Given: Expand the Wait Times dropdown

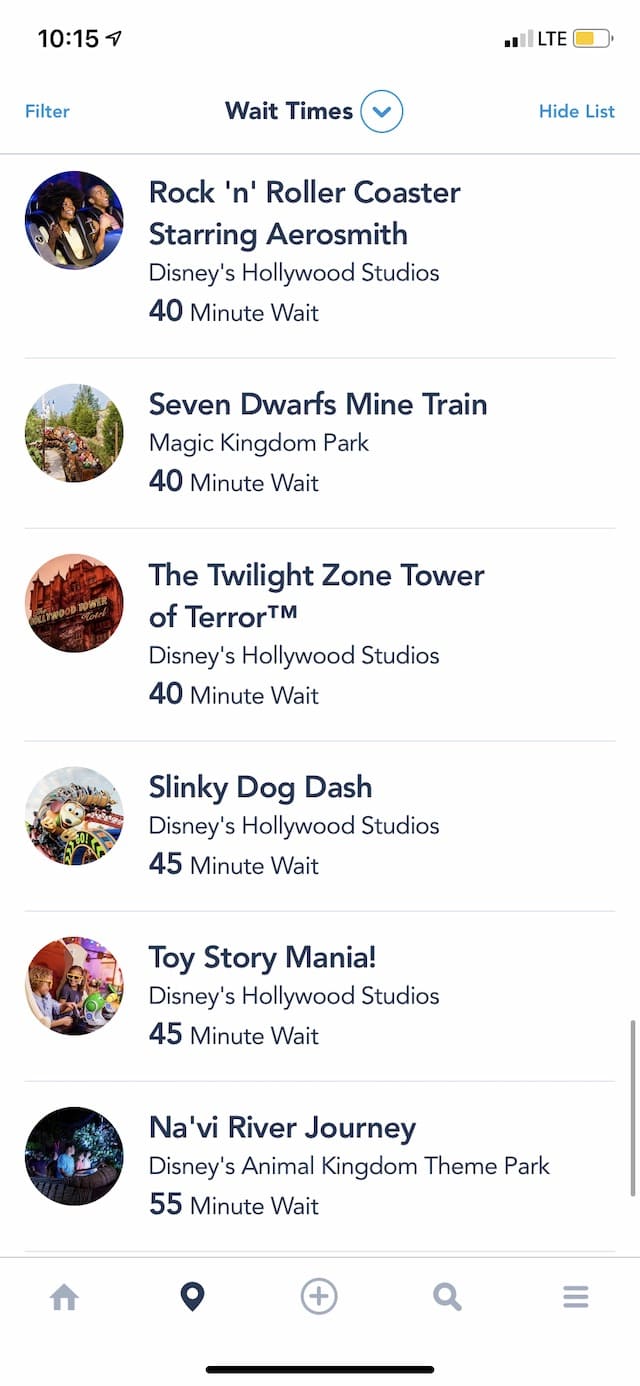Looking at the screenshot, I should coord(381,111).
